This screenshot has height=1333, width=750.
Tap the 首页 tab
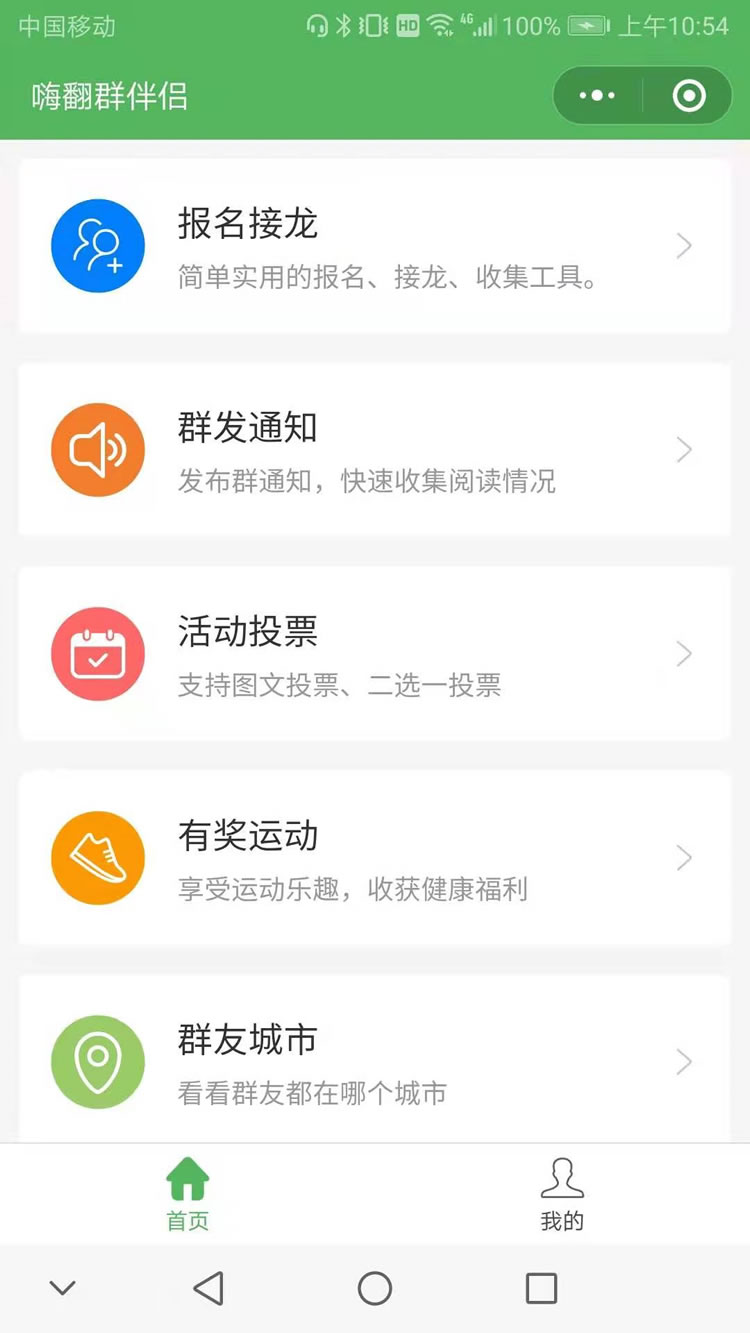tap(188, 1195)
